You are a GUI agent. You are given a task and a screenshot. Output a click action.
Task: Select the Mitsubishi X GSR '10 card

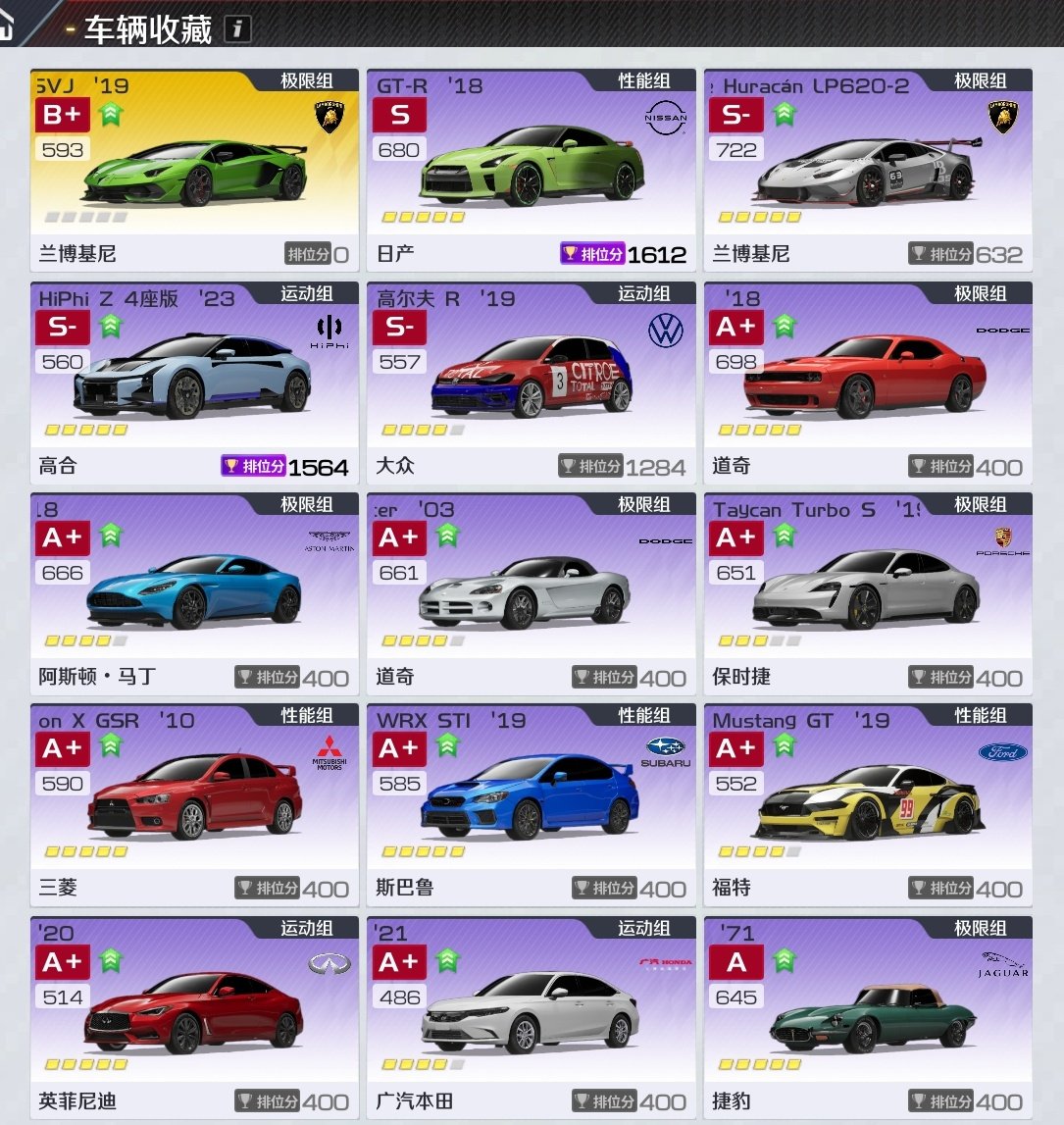point(194,805)
